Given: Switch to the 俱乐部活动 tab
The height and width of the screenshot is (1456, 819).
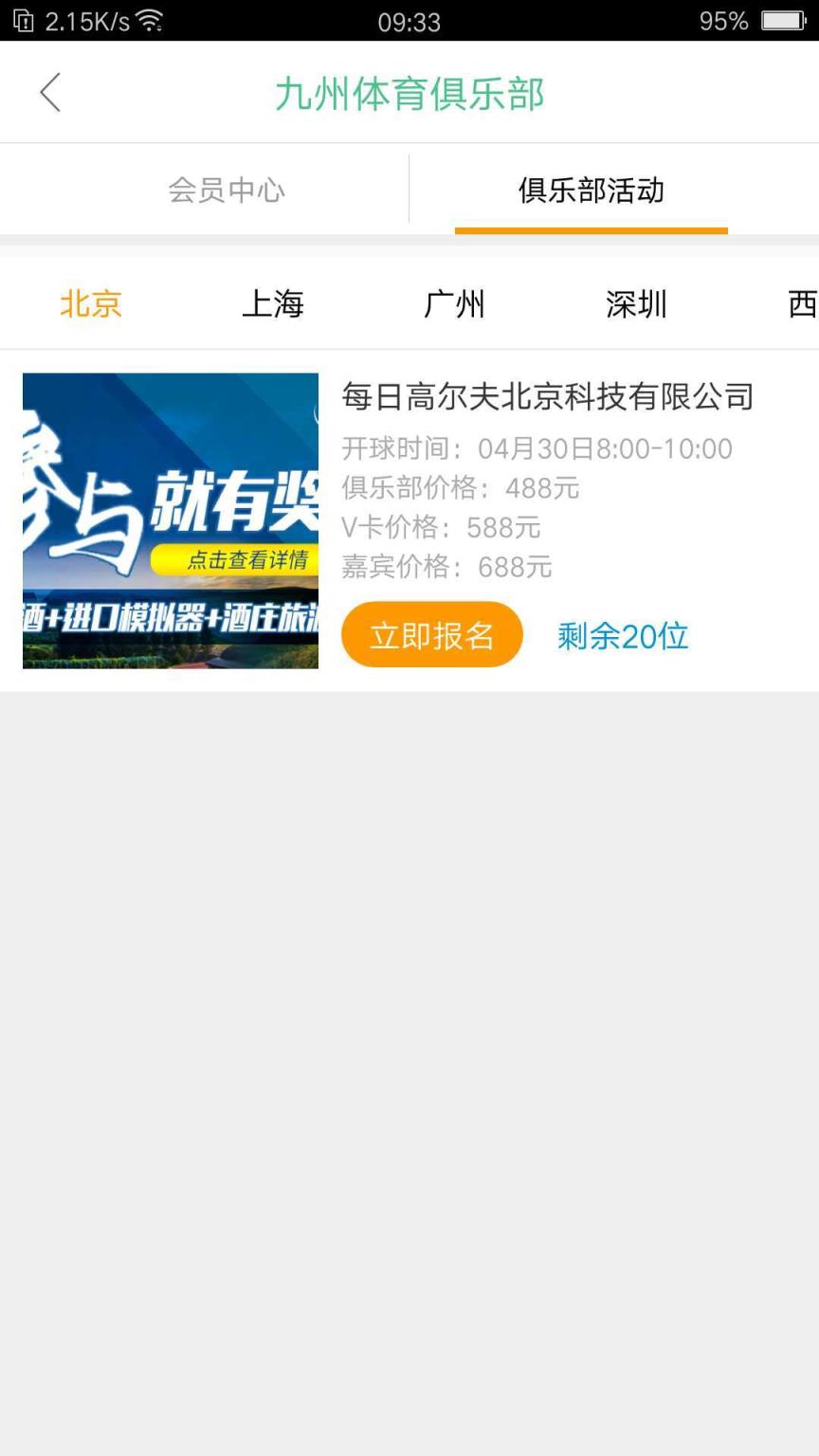Looking at the screenshot, I should [x=591, y=189].
